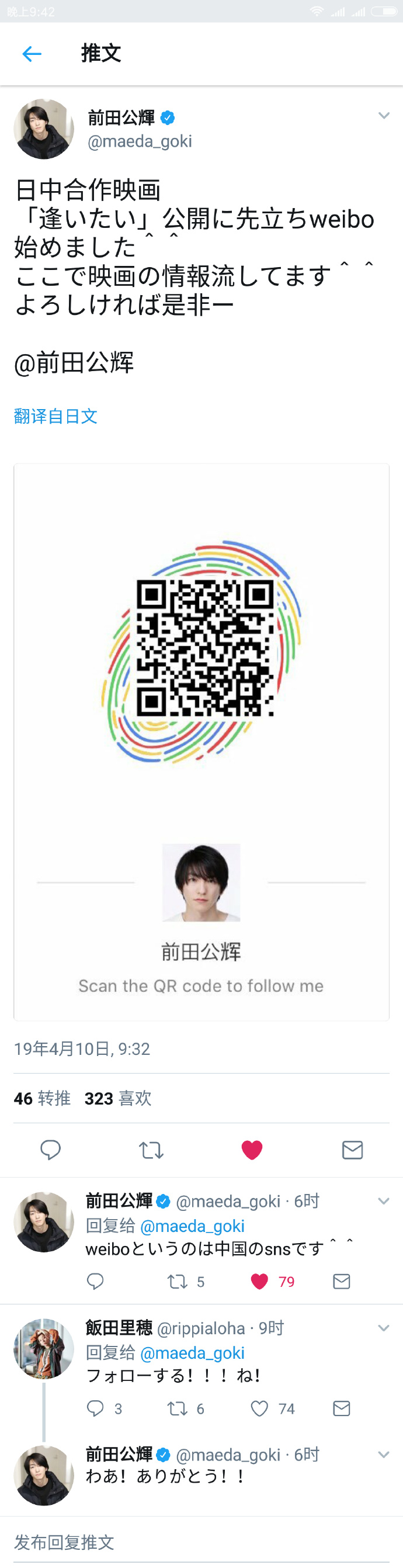Open the @maeda_goki mention in 飯田里穂's reply

pyautogui.click(x=192, y=1352)
